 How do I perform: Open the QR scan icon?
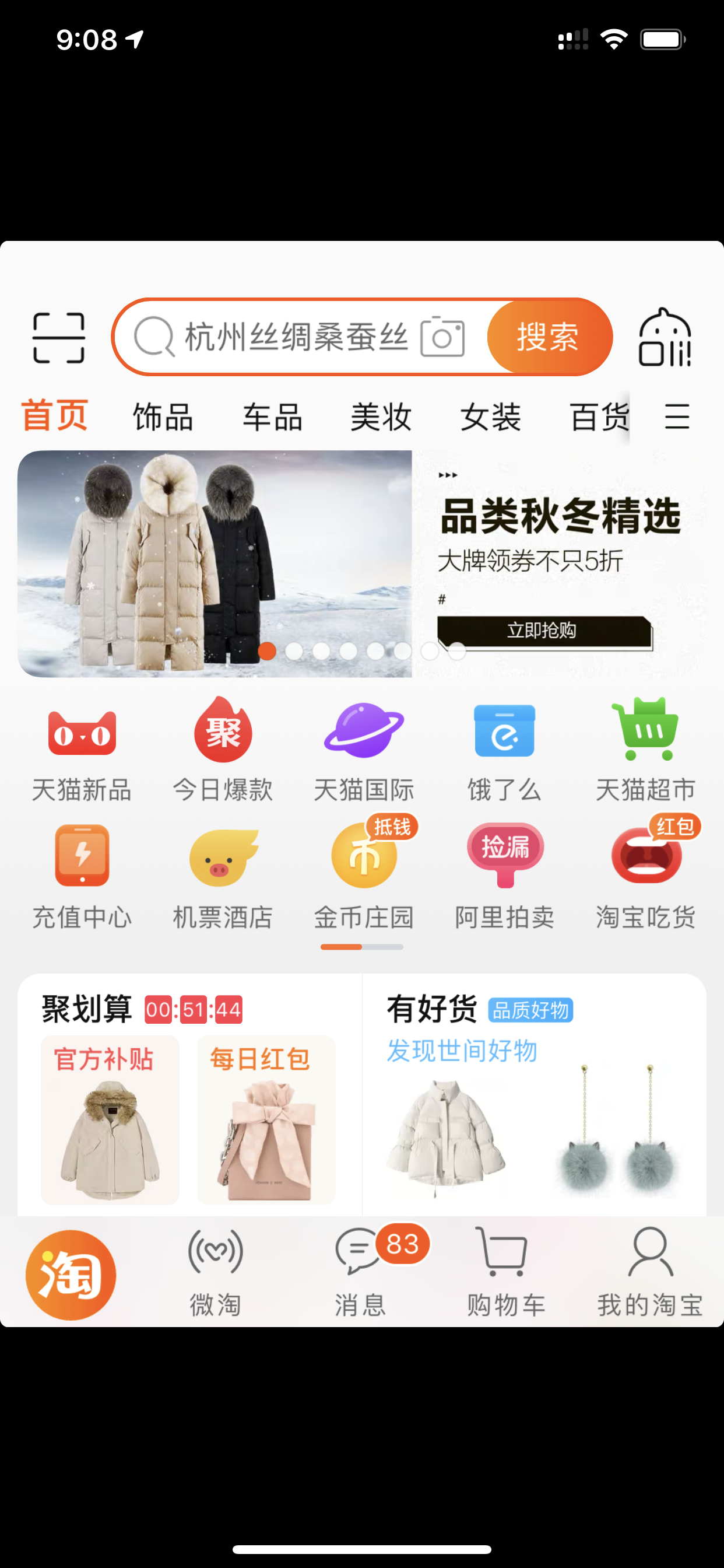pyautogui.click(x=58, y=338)
